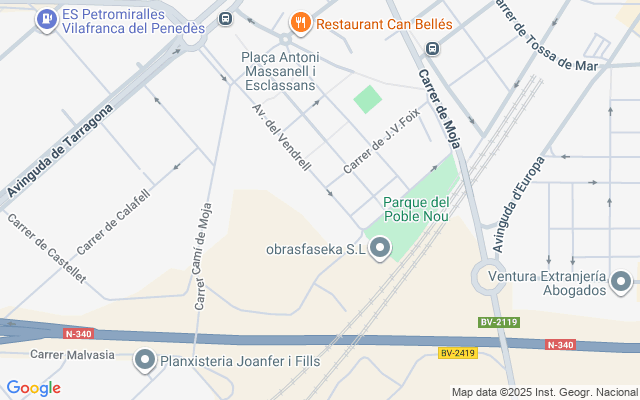Open ES Petromiralles gas station marker
The height and width of the screenshot is (400, 640).
[x=47, y=20]
